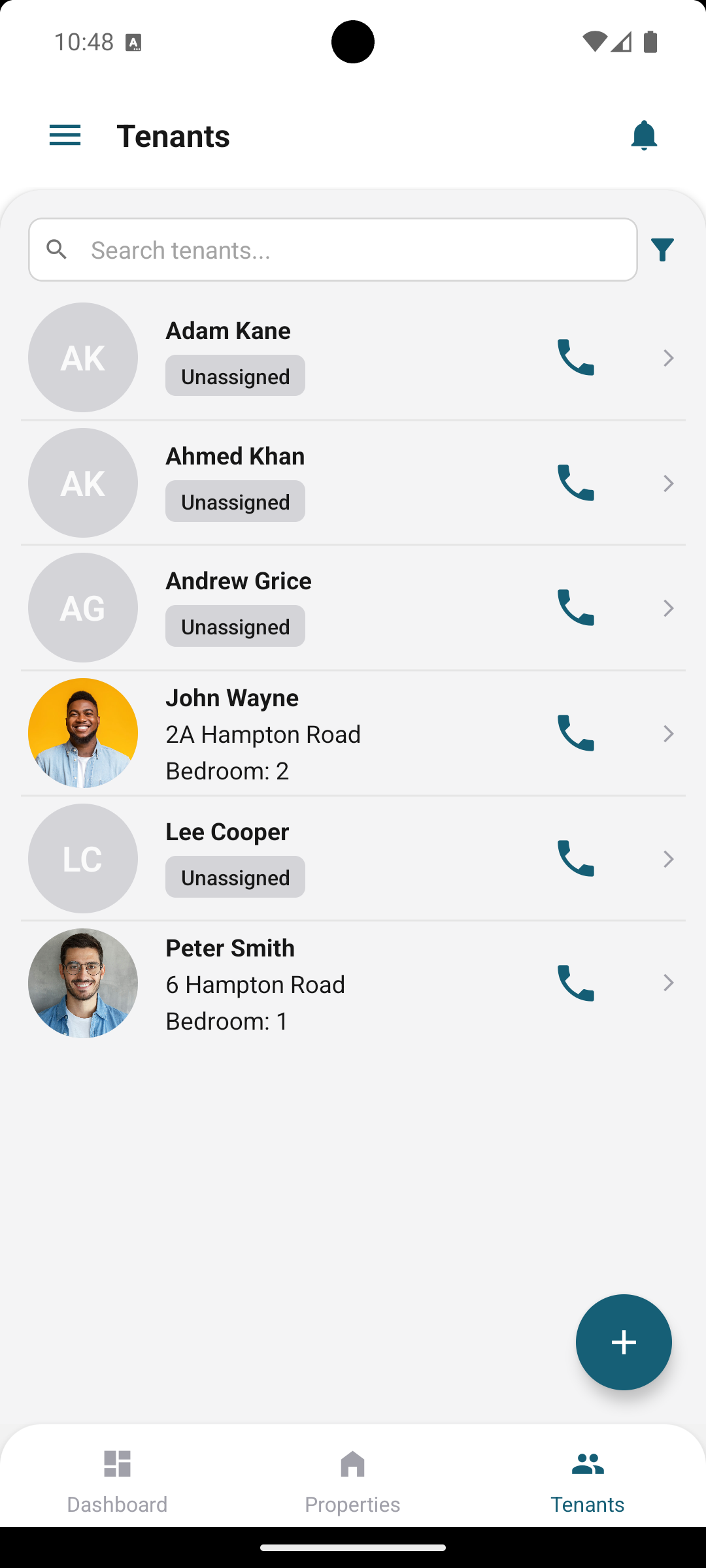Call Peter Smith

(575, 983)
